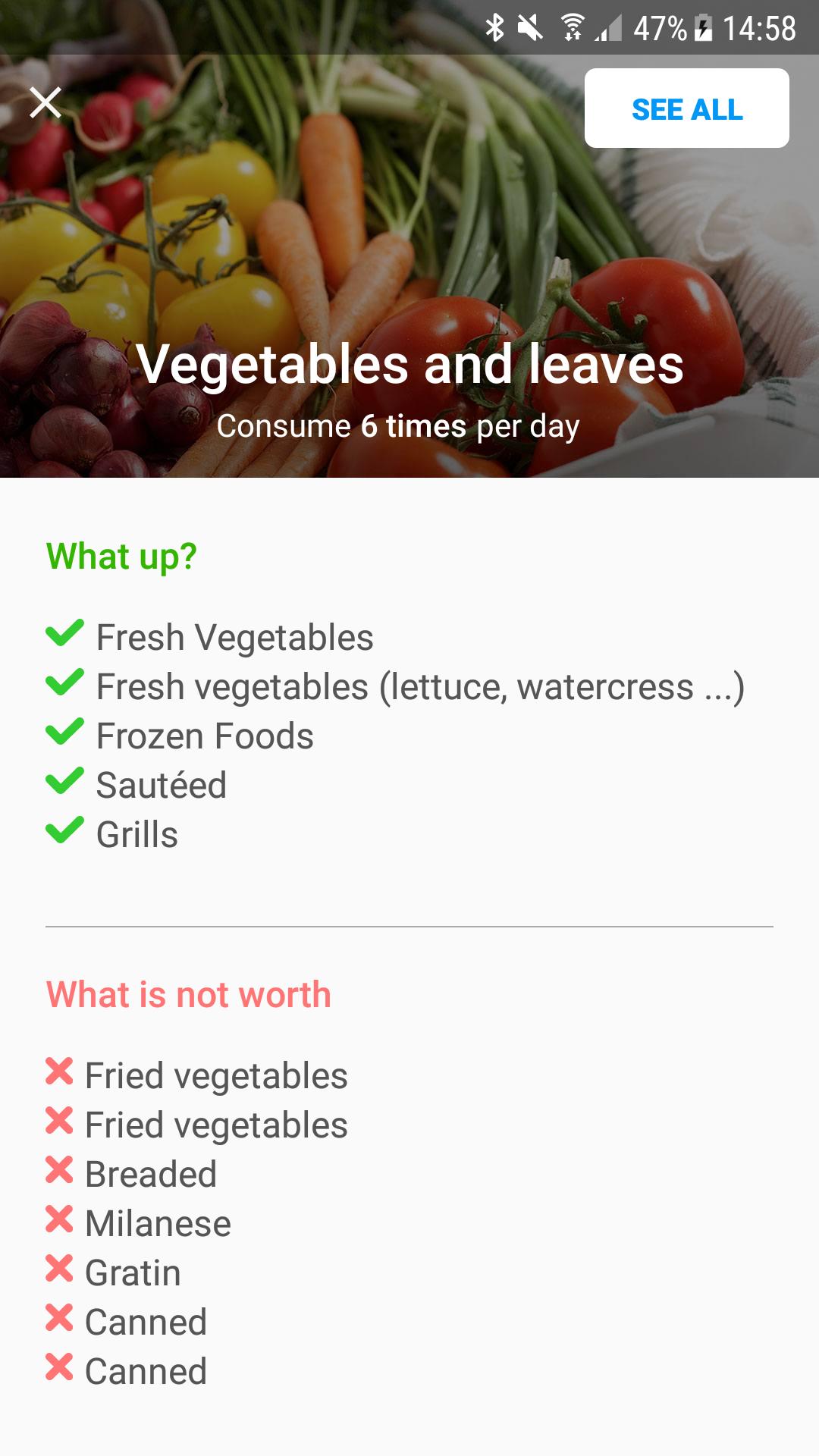The height and width of the screenshot is (1456, 819).
Task: Expand the What is not worth section
Action: pyautogui.click(x=188, y=993)
